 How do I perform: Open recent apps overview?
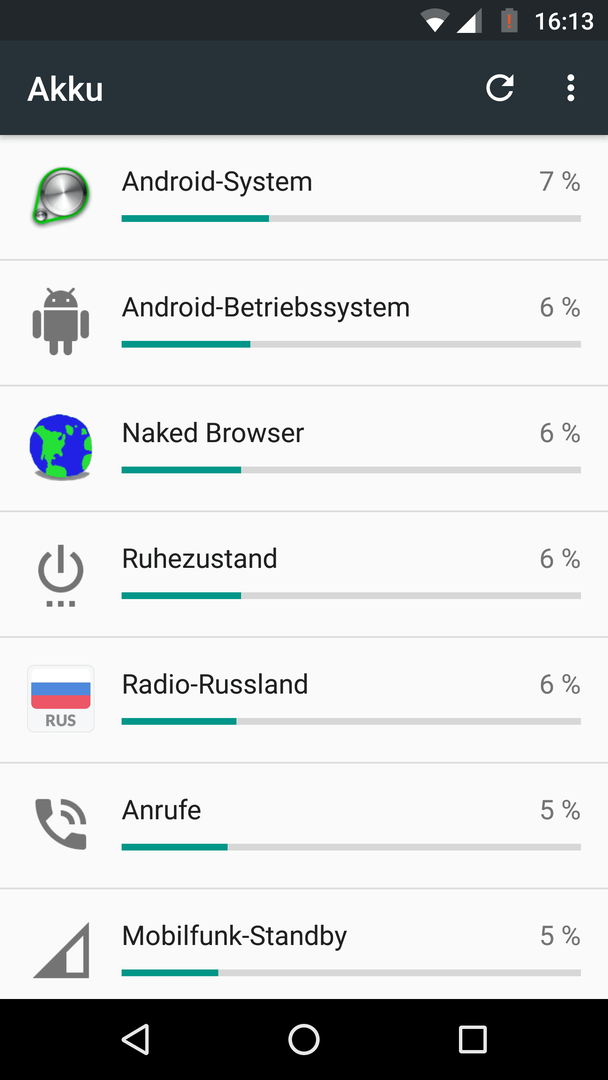[472, 1039]
